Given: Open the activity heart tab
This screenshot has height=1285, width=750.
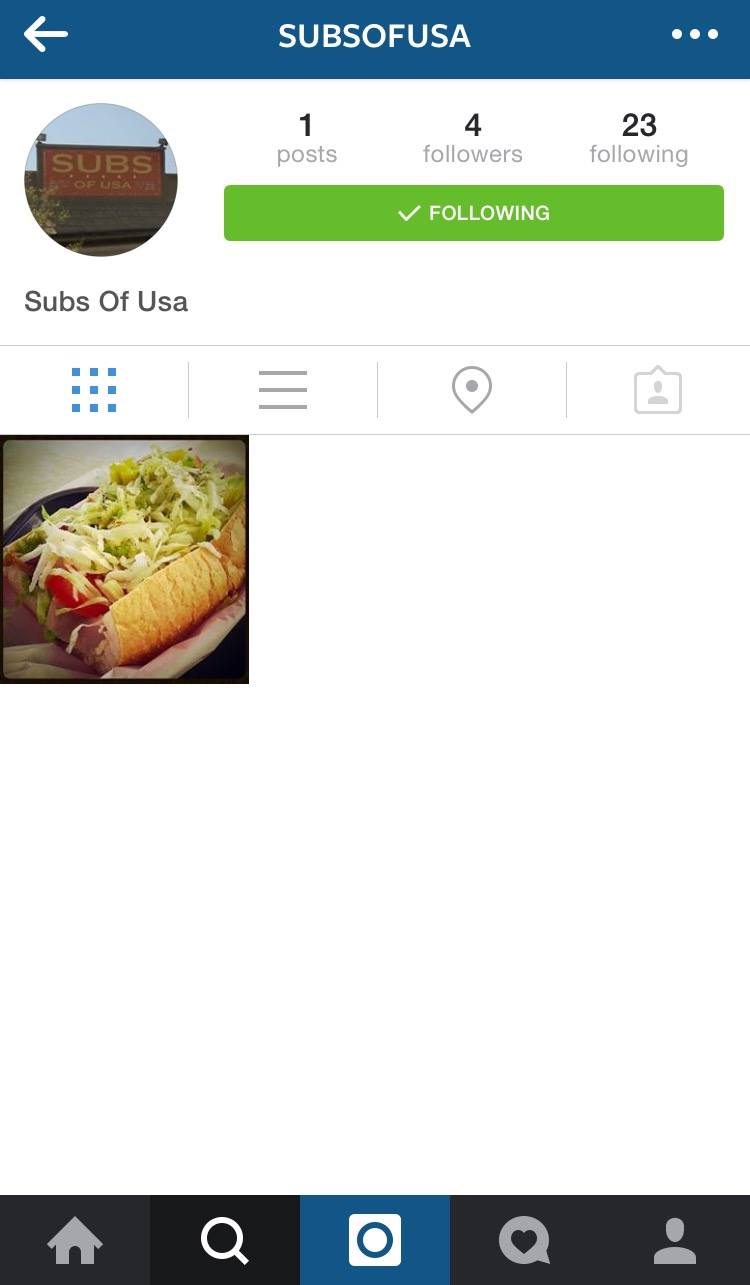Looking at the screenshot, I should [524, 1241].
